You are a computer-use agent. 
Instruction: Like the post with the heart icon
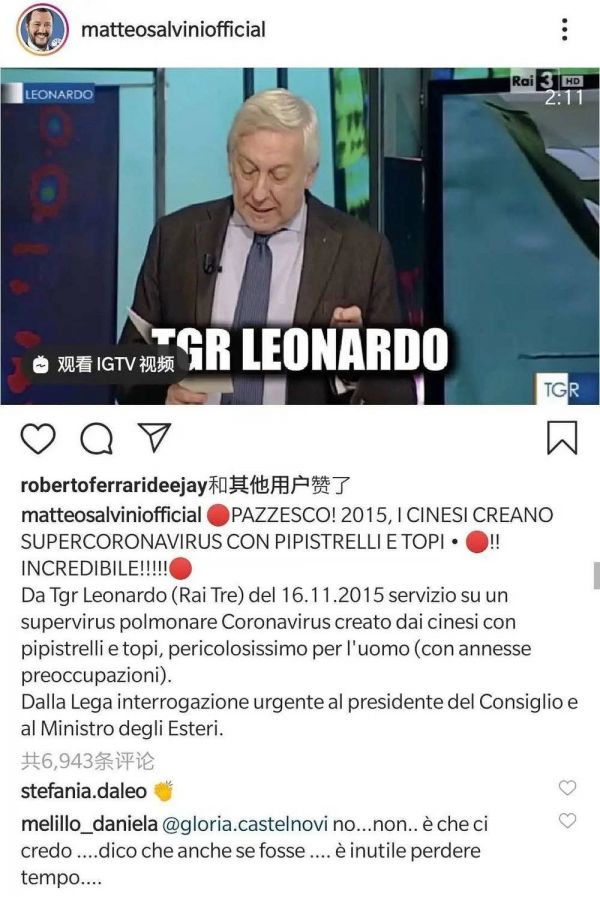coord(38,438)
